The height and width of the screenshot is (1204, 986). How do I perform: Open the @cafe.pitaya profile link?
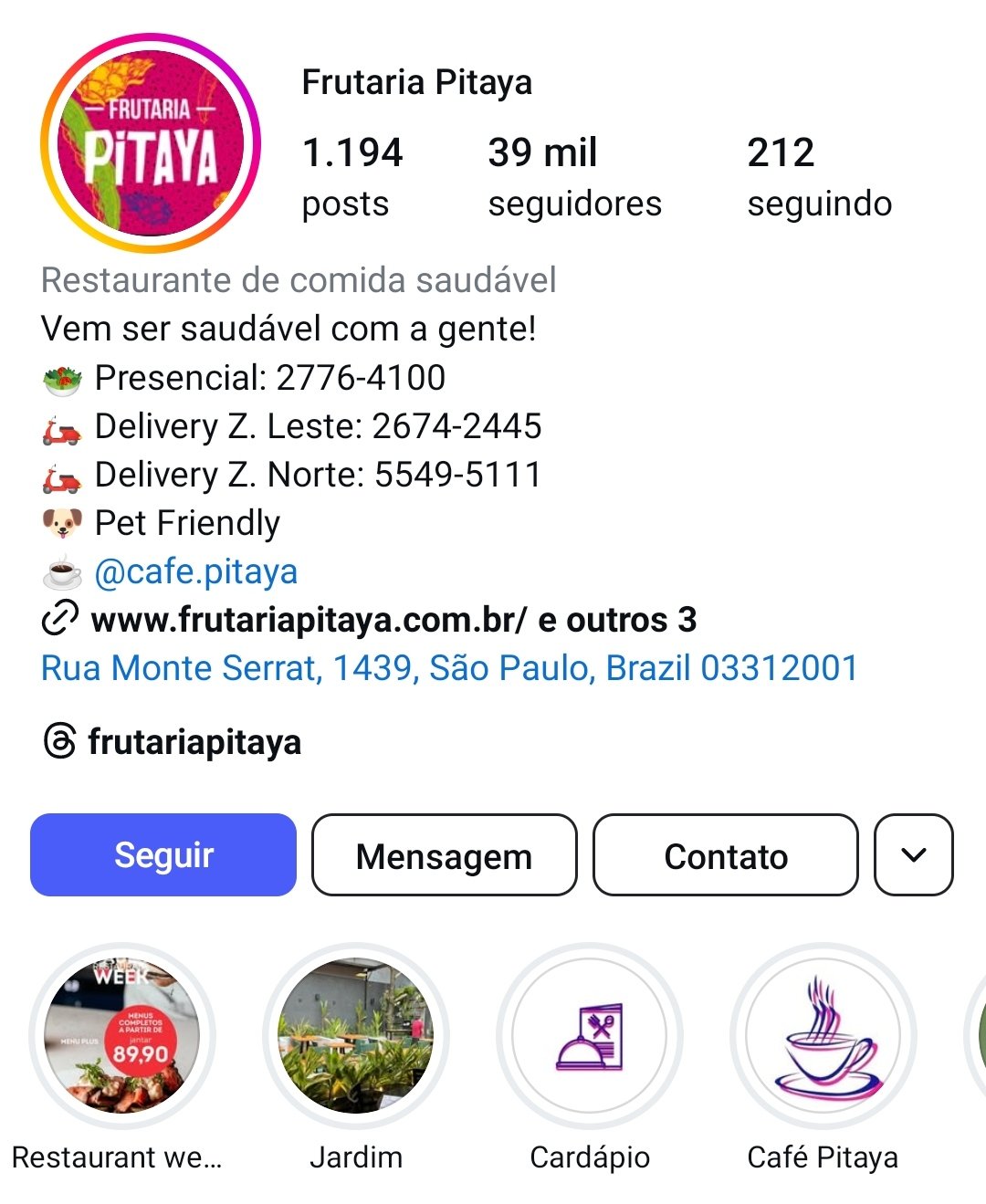[x=196, y=572]
